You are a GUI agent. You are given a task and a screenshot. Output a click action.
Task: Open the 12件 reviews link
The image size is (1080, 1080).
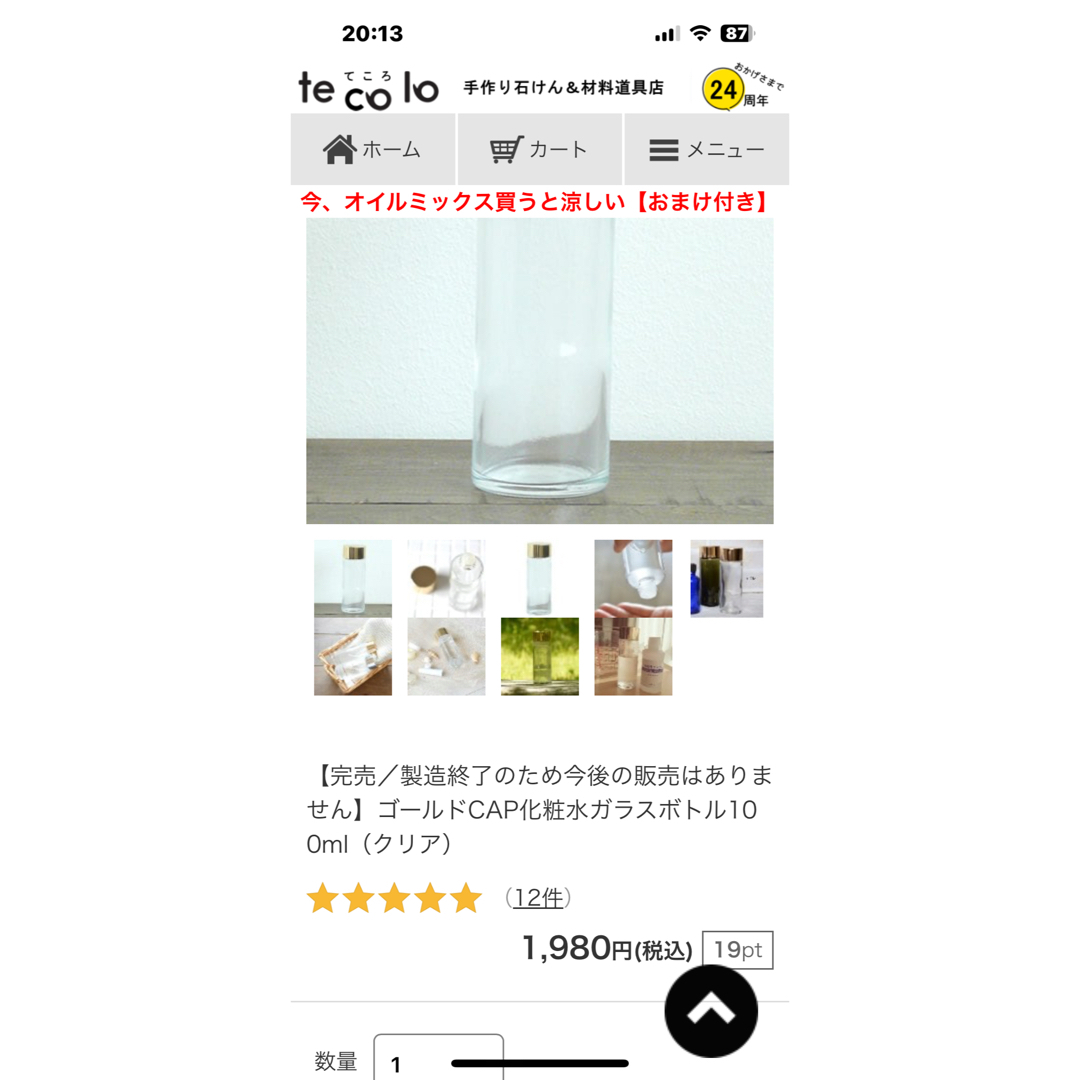click(x=539, y=898)
